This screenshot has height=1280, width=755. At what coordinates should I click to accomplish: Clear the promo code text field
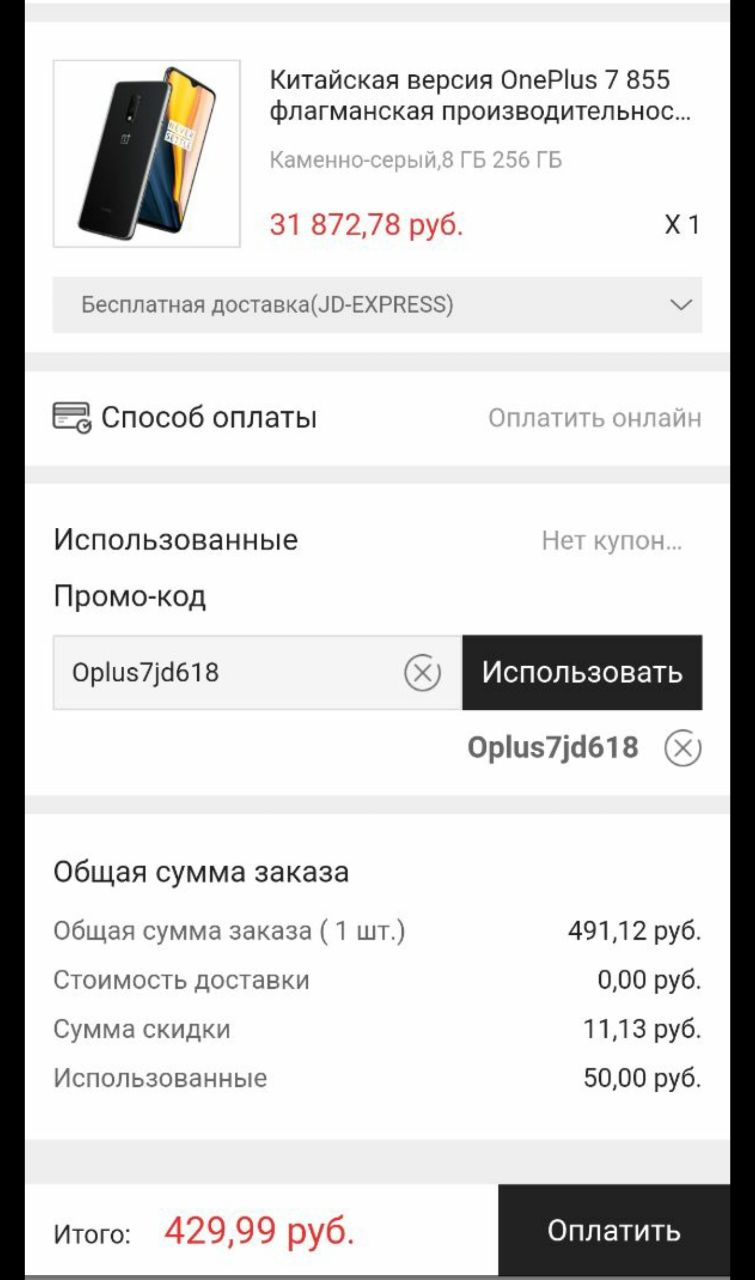click(x=422, y=673)
